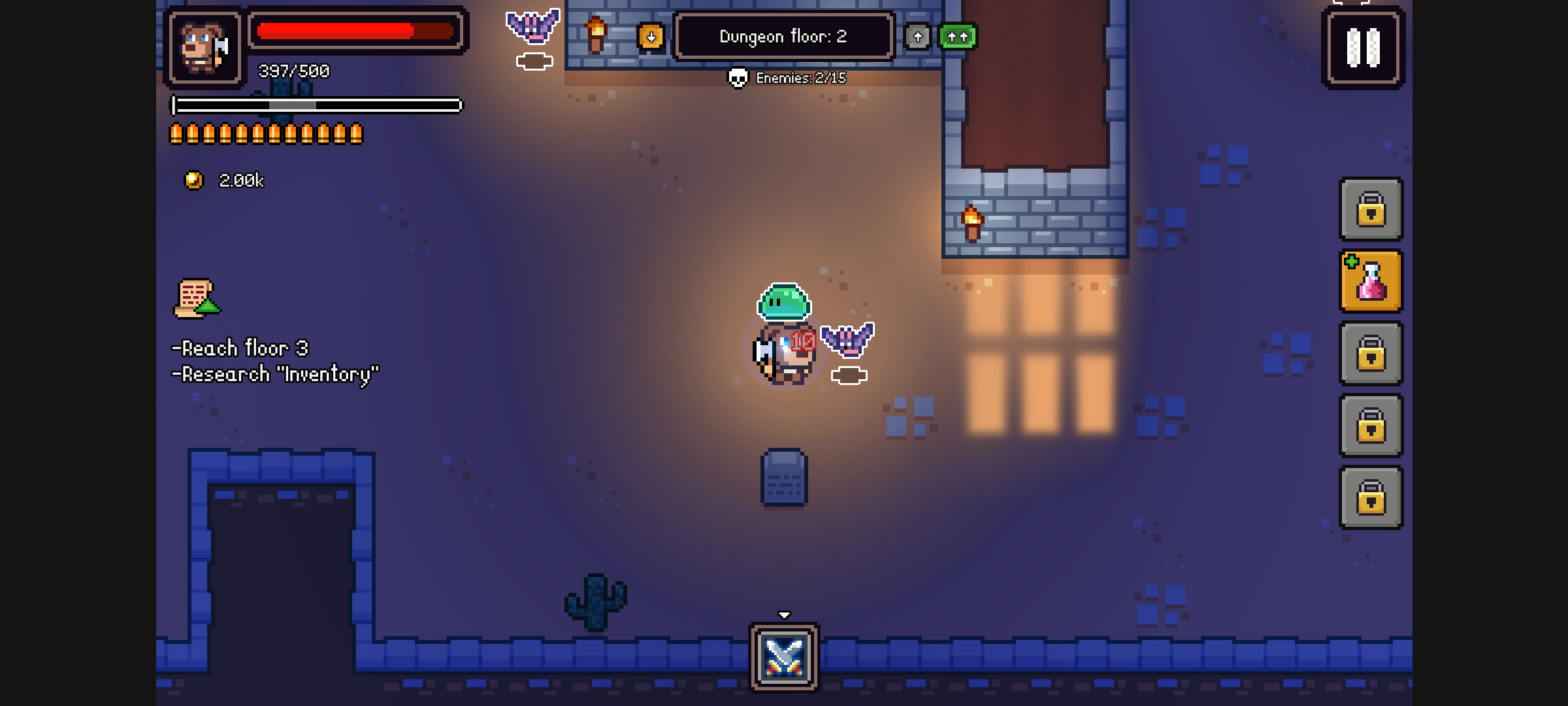Open the quest scroll

pyautogui.click(x=195, y=299)
